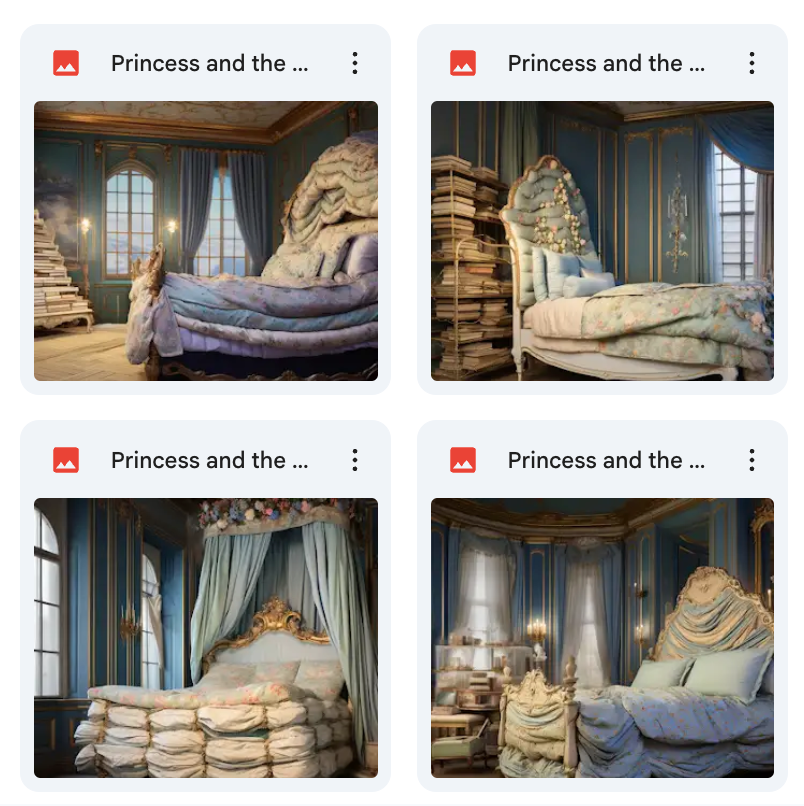Open image with flower canopy bed

(206, 638)
